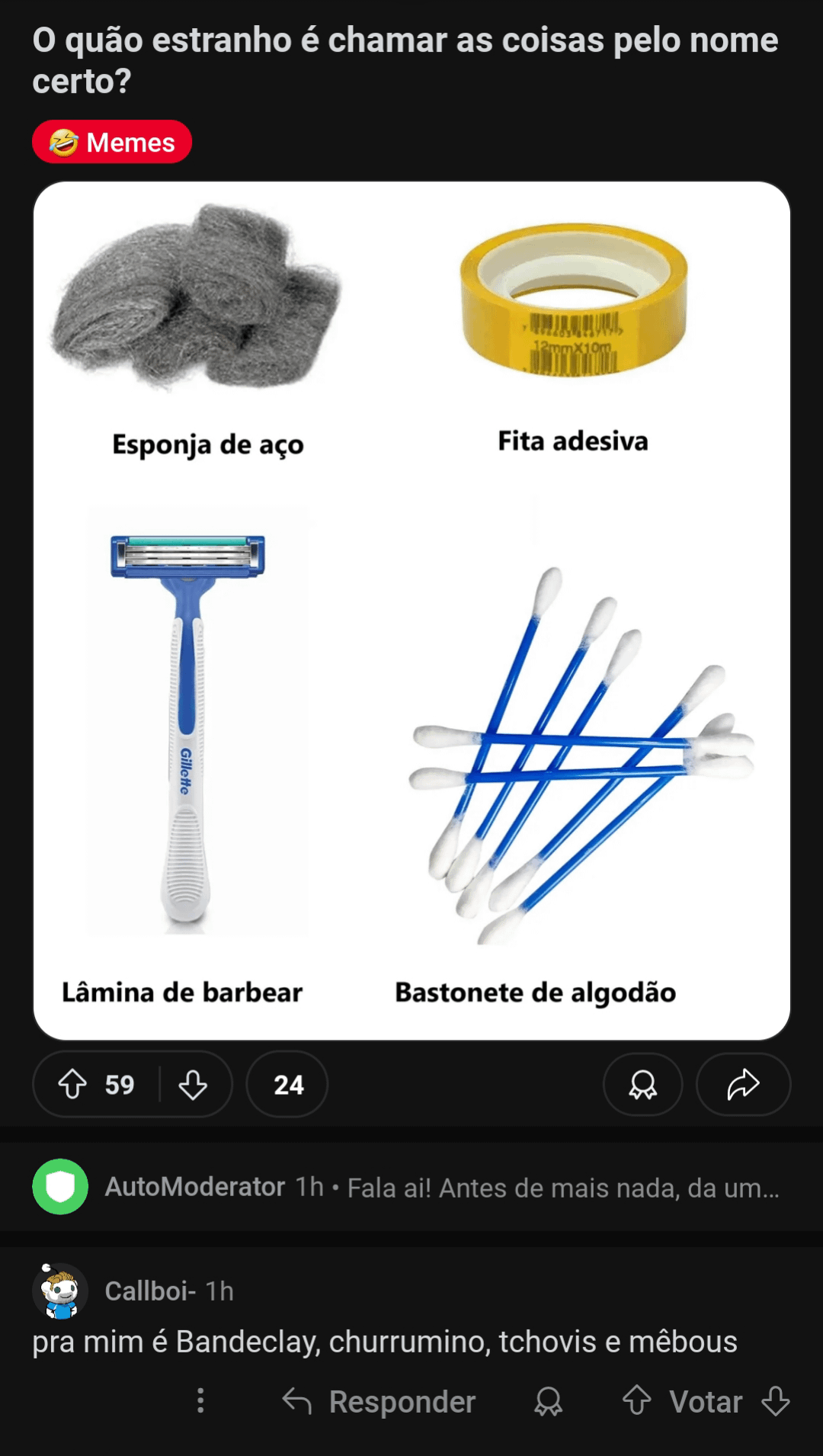Open options menu for Callboi- comment
This screenshot has width=823, height=1456.
200,1400
